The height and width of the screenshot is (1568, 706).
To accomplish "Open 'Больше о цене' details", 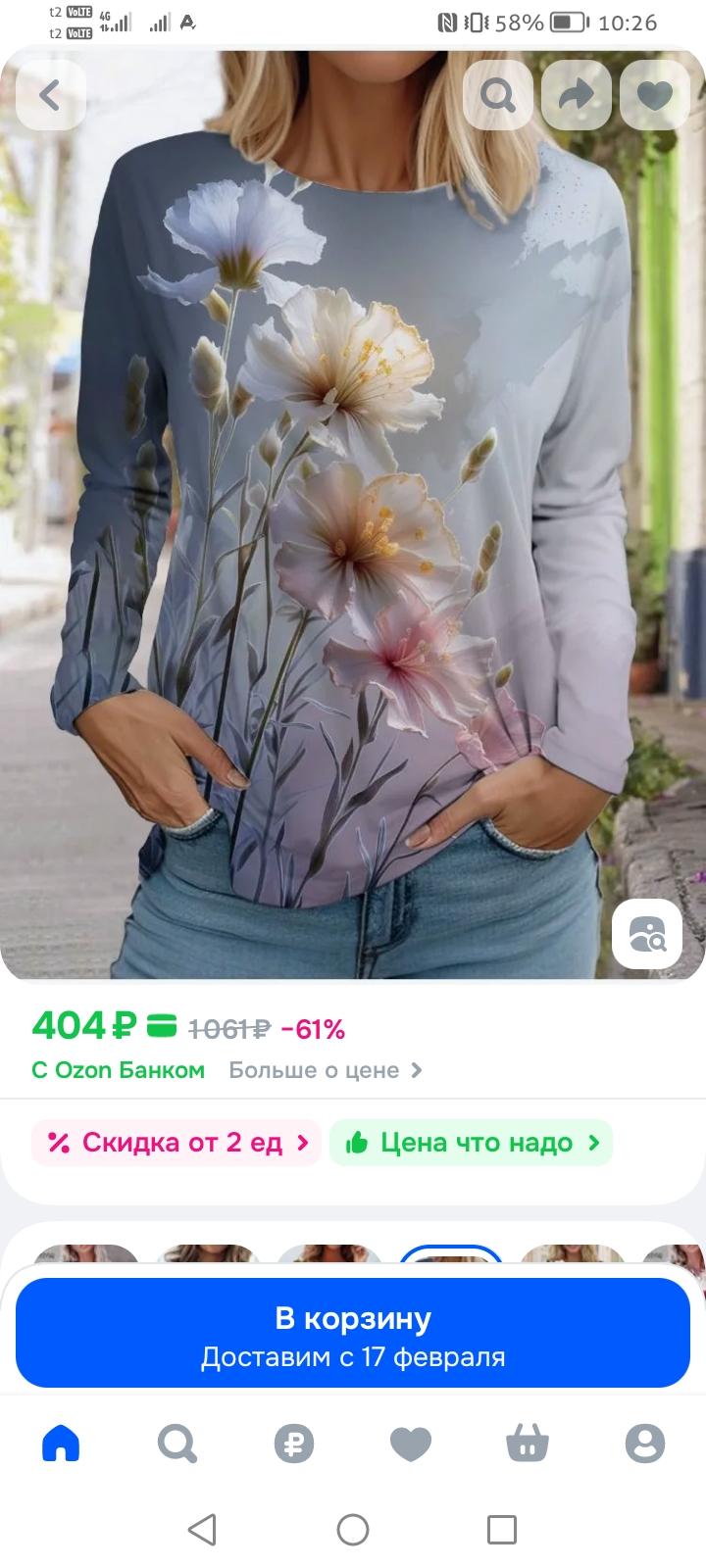I will pos(325,1070).
